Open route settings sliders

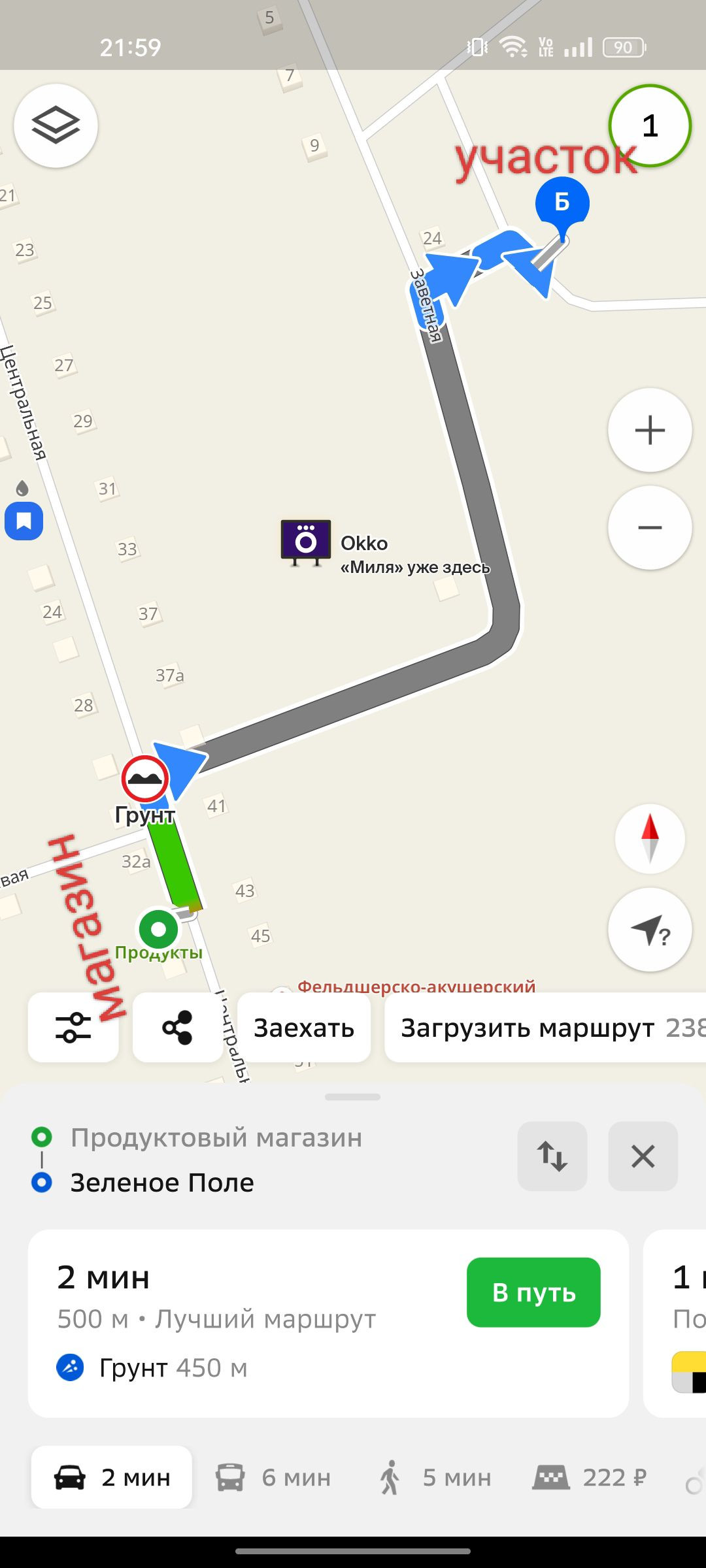click(x=73, y=1028)
